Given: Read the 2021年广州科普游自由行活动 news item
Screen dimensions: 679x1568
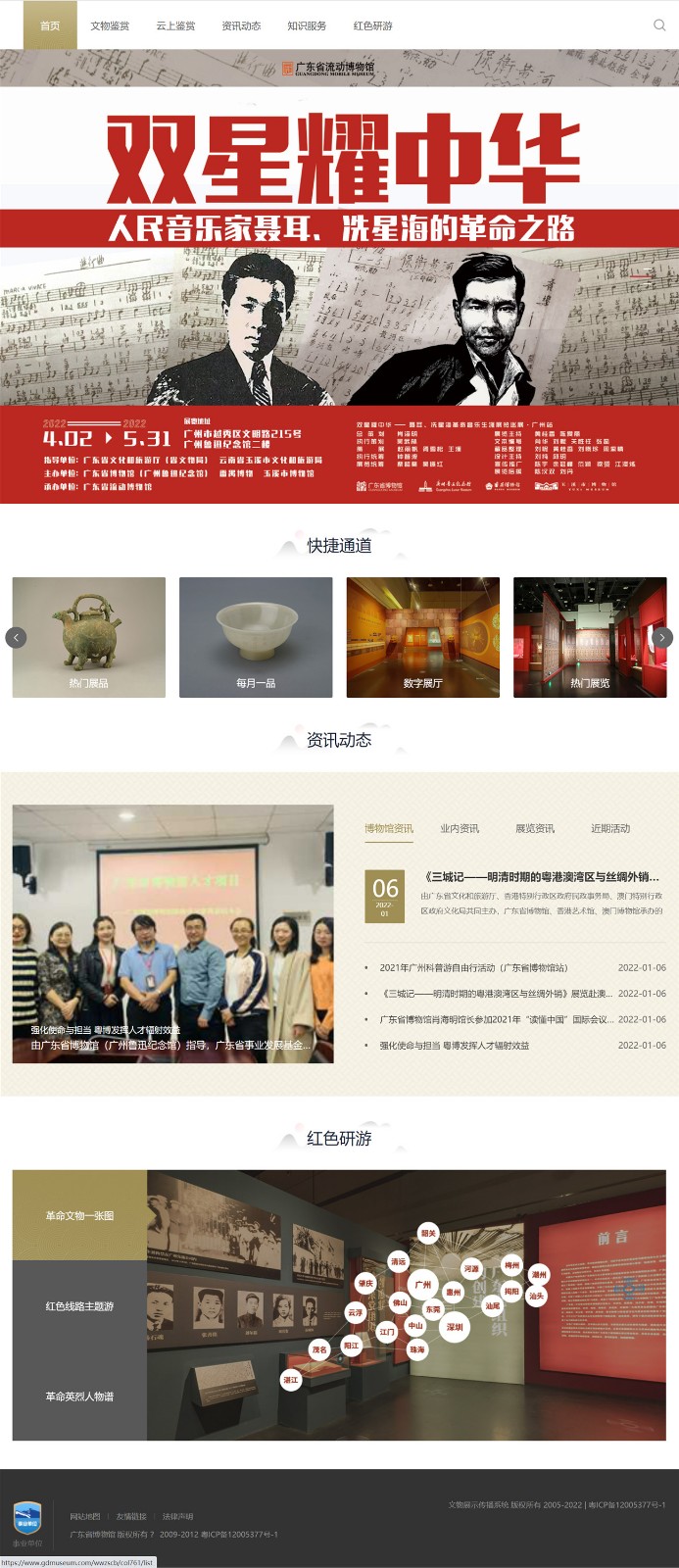Looking at the screenshot, I should pos(473,967).
